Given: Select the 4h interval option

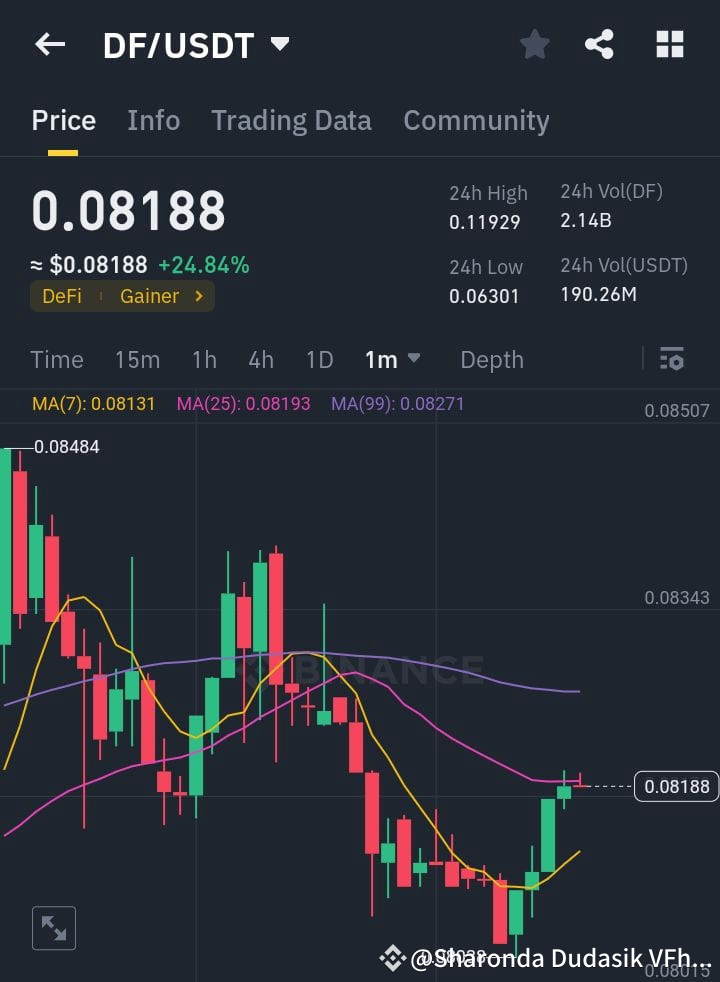Looking at the screenshot, I should [261, 359].
